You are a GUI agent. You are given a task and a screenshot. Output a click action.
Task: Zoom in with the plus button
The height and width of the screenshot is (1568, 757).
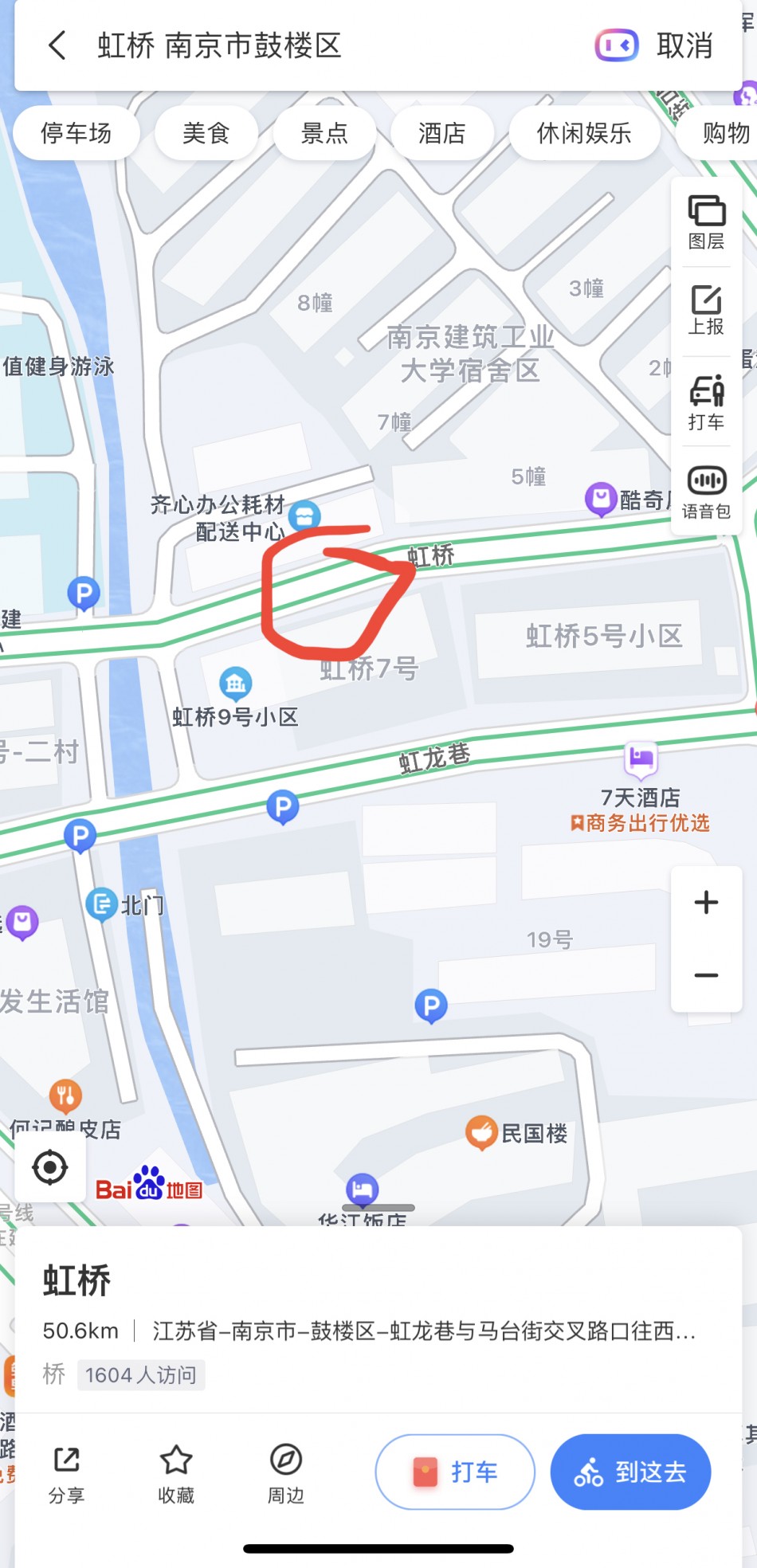[x=706, y=903]
